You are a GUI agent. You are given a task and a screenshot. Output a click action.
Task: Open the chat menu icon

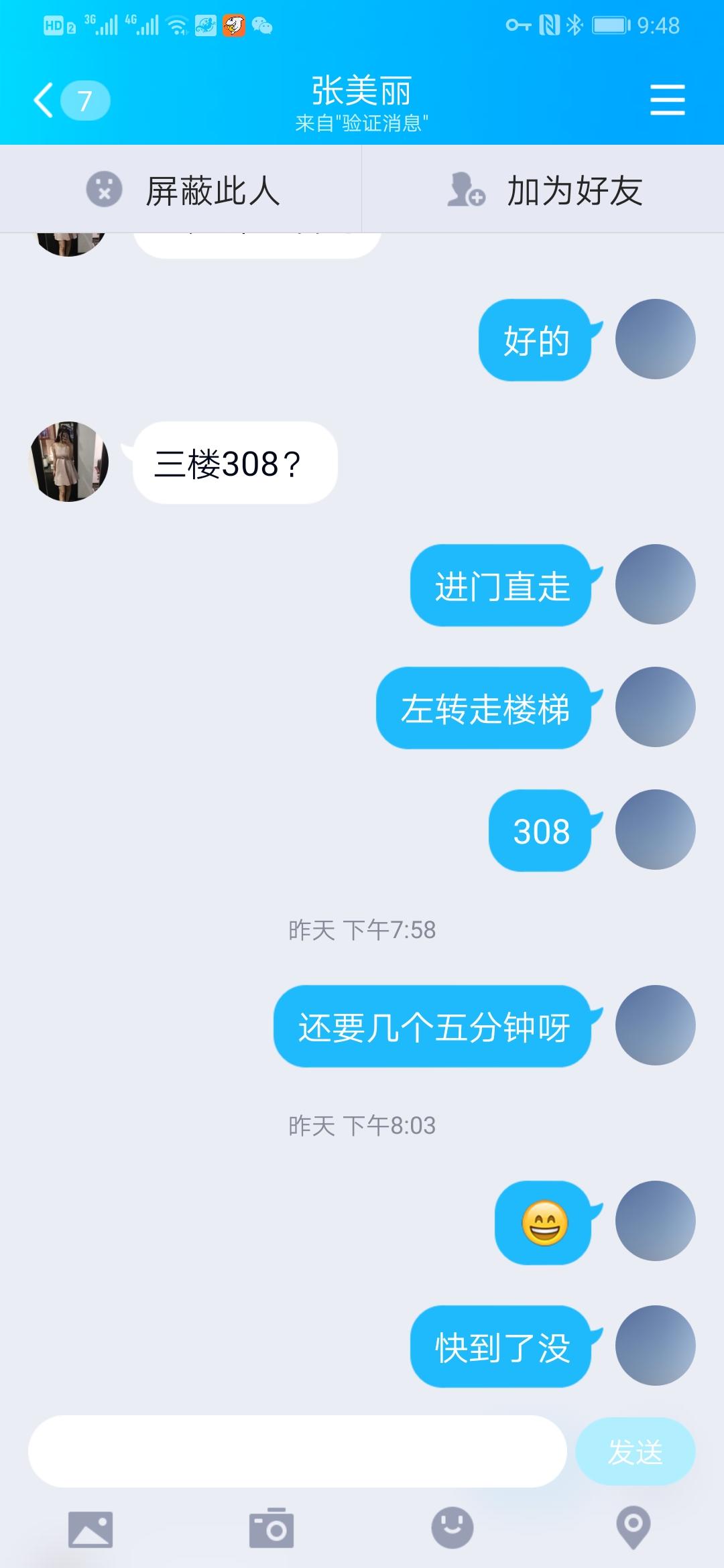(x=667, y=101)
